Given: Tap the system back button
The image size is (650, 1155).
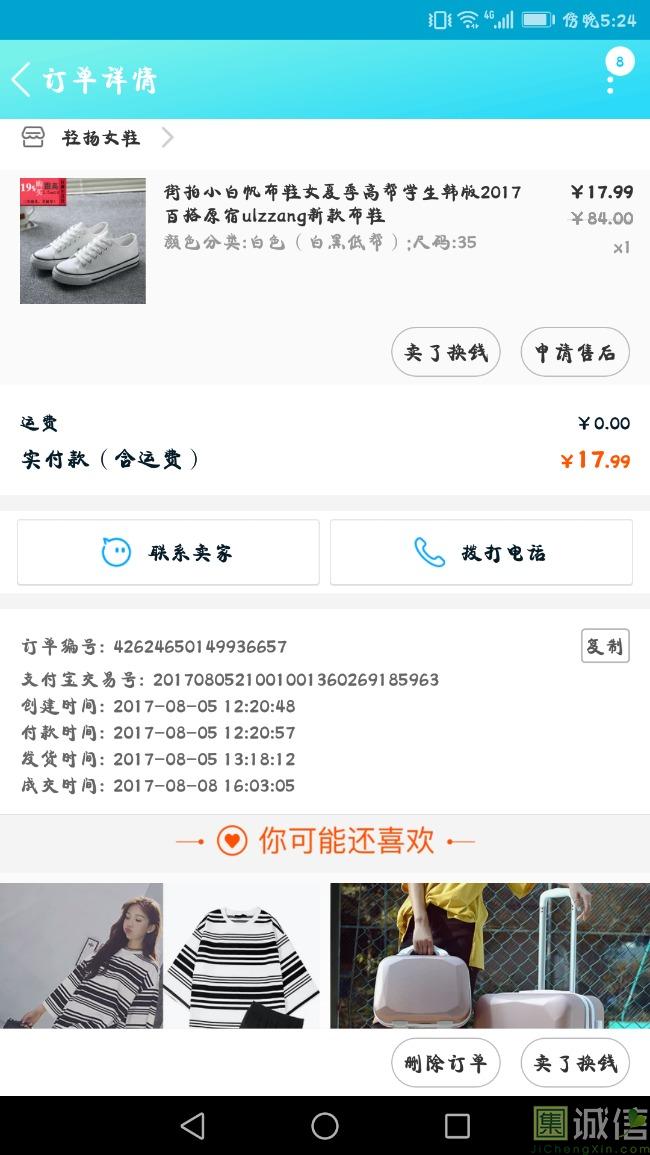Looking at the screenshot, I should 193,1126.
